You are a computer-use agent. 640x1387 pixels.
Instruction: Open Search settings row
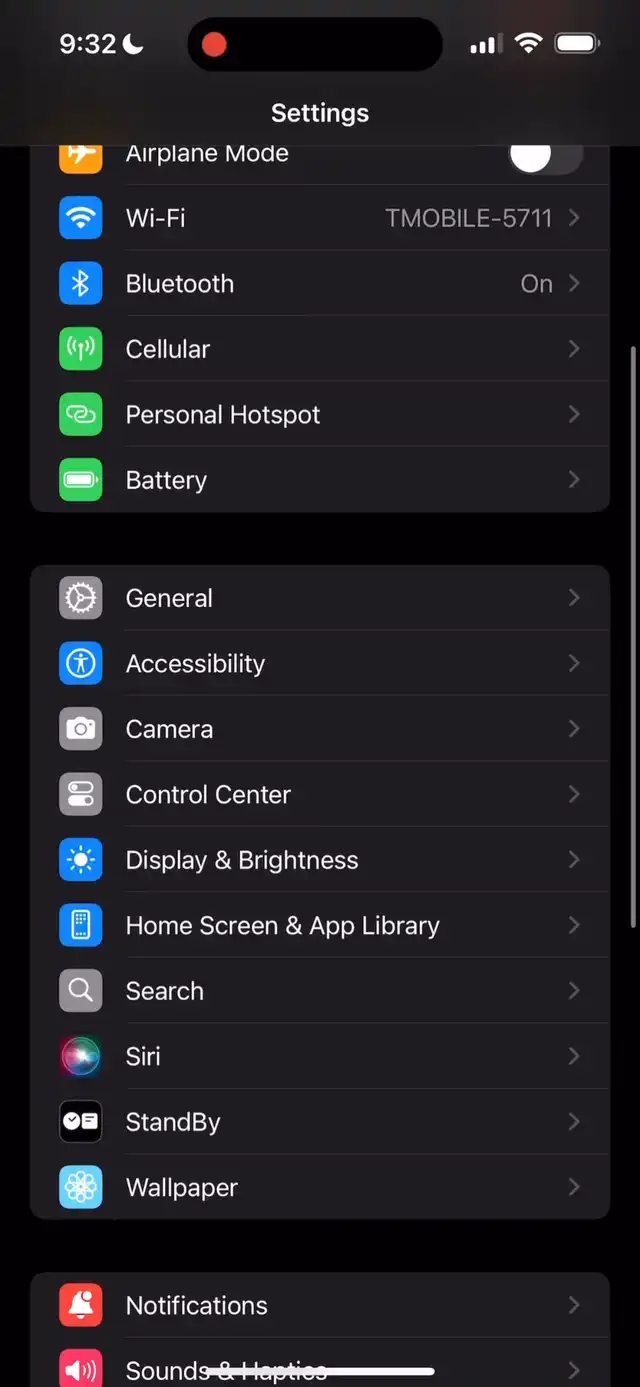point(320,991)
